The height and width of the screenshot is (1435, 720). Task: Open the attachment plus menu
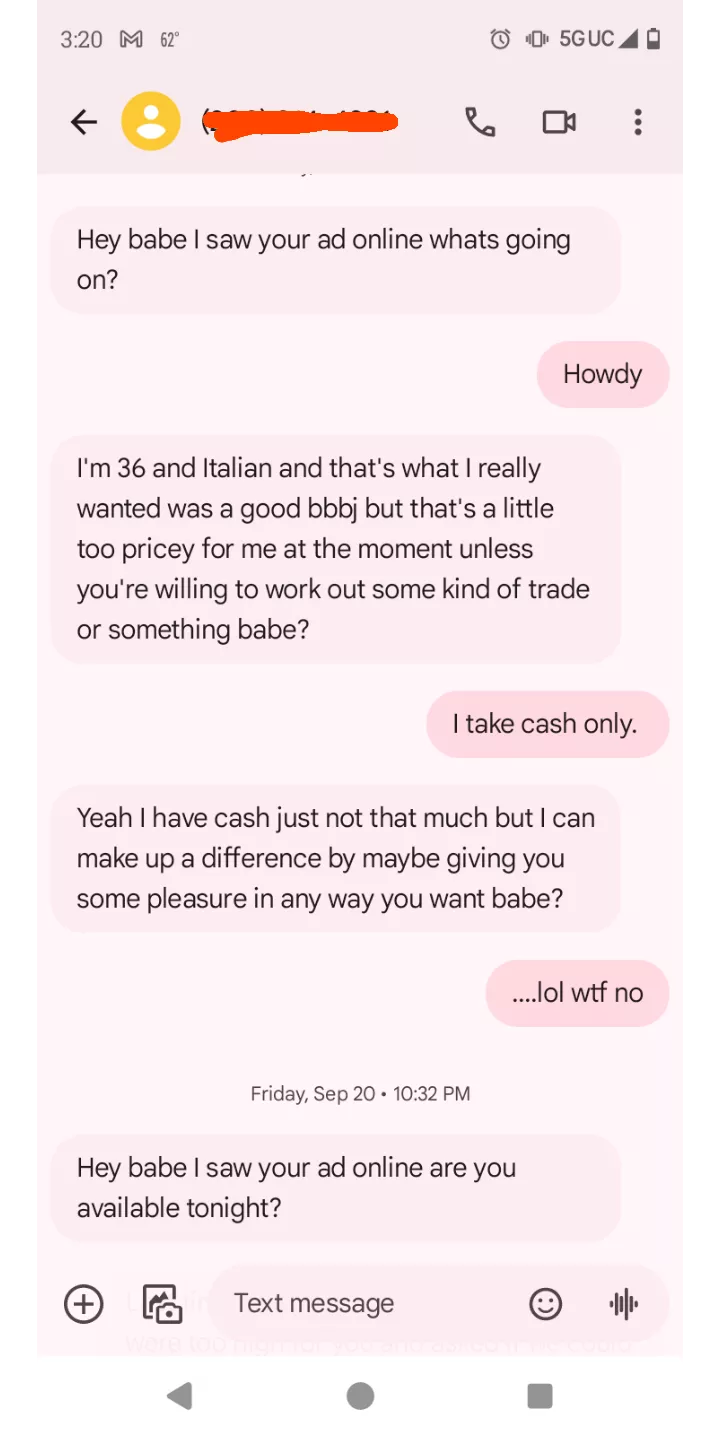[83, 1303]
